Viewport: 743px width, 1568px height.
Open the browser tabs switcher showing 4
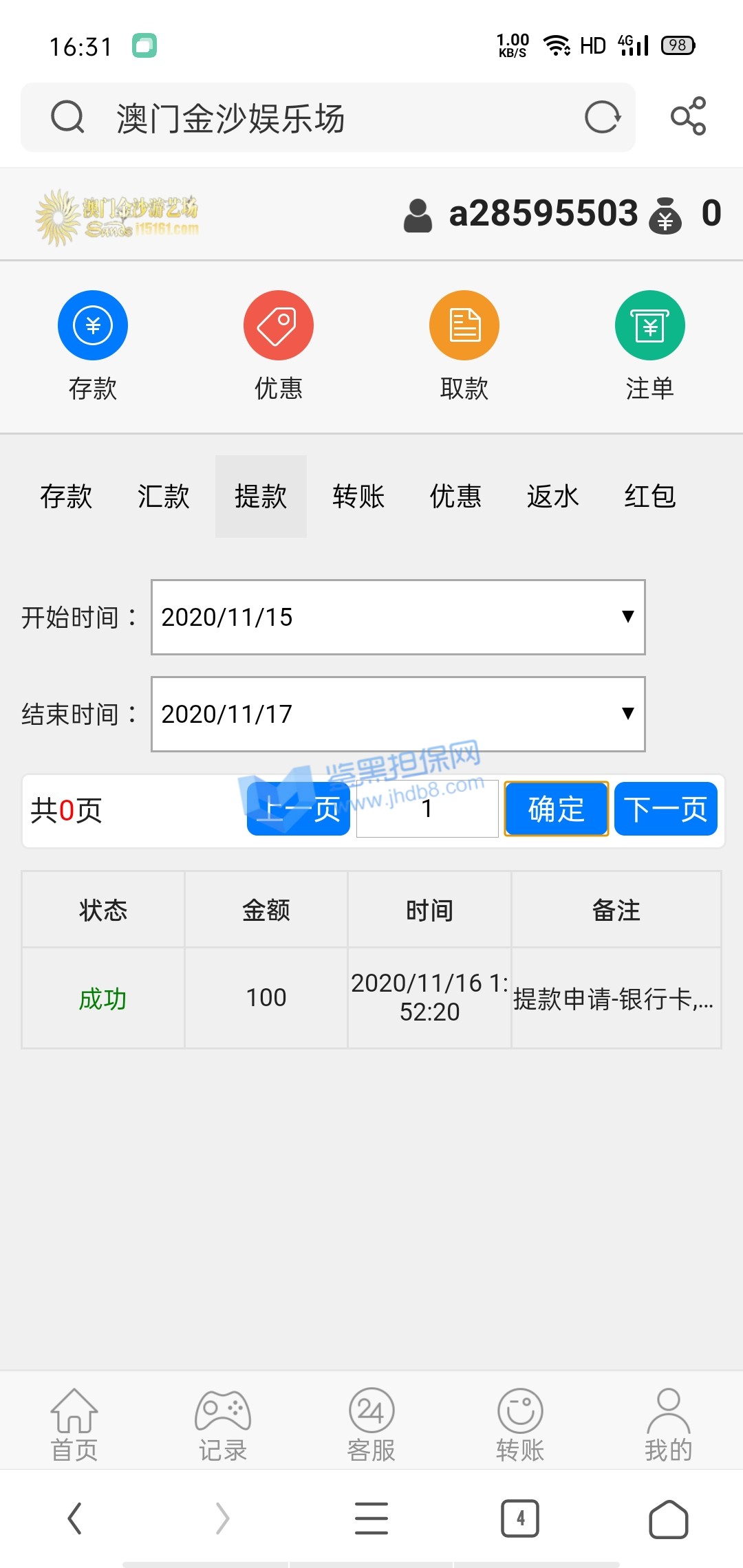[x=519, y=1518]
